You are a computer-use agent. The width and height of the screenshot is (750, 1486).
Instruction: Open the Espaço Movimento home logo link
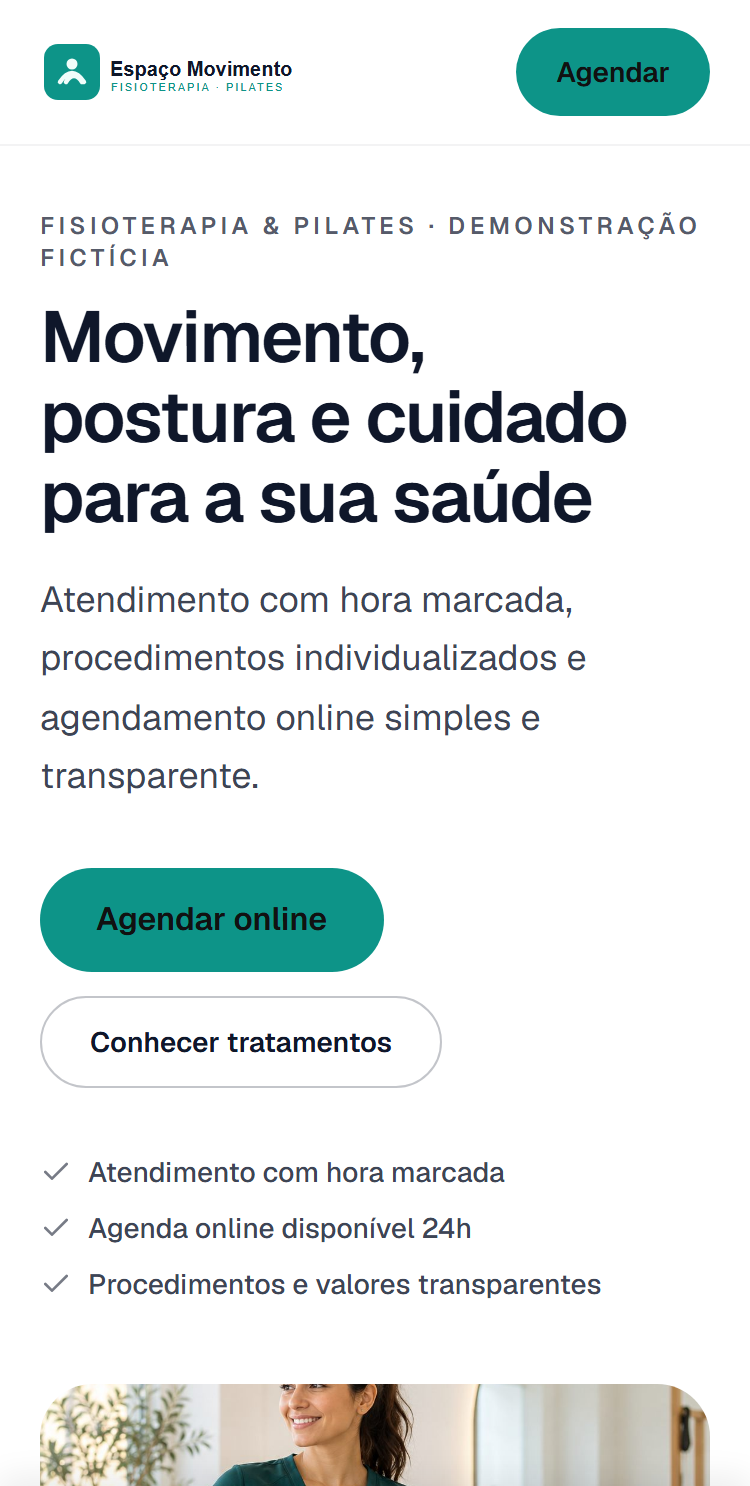pos(168,72)
